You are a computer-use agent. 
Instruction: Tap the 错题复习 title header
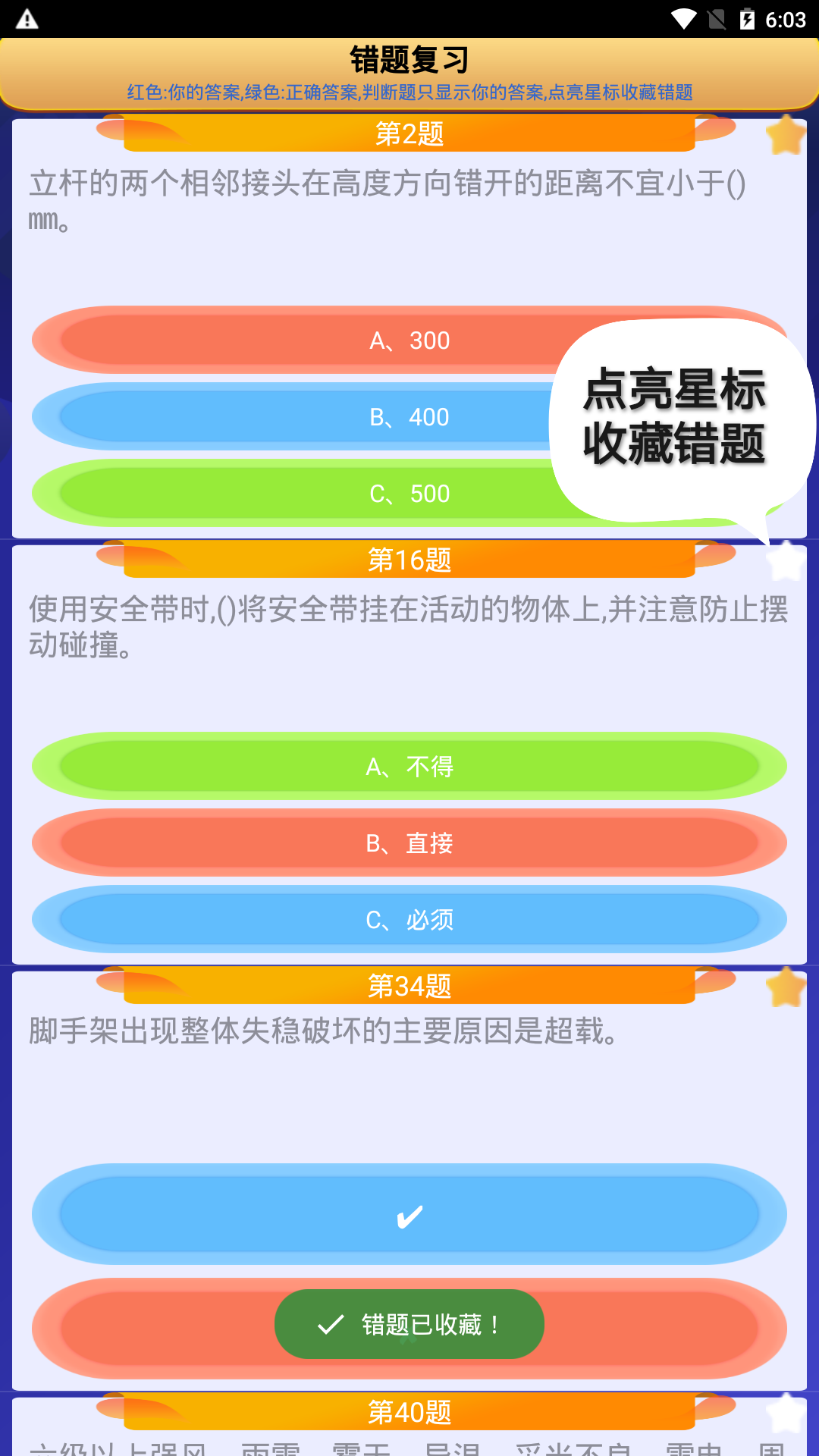pos(409,57)
